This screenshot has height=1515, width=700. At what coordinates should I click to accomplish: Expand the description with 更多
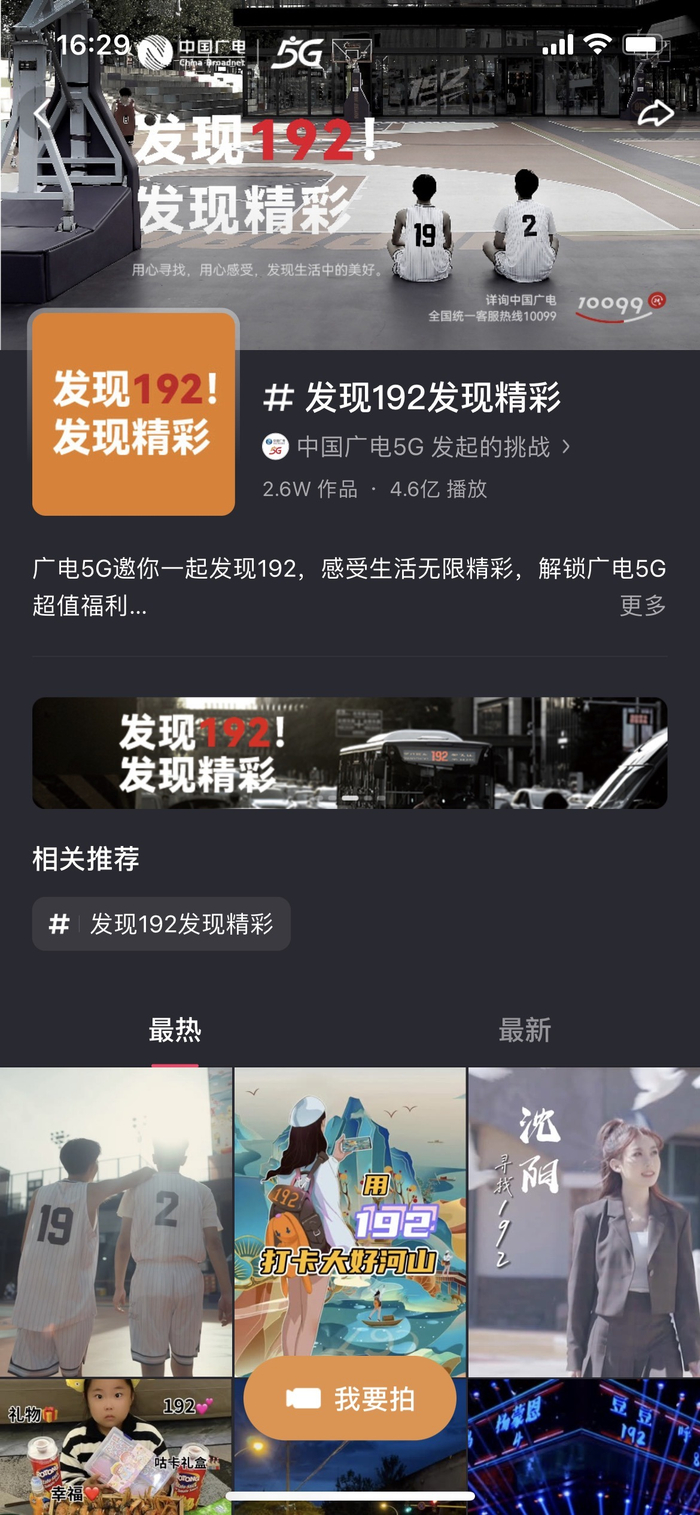pos(643,605)
